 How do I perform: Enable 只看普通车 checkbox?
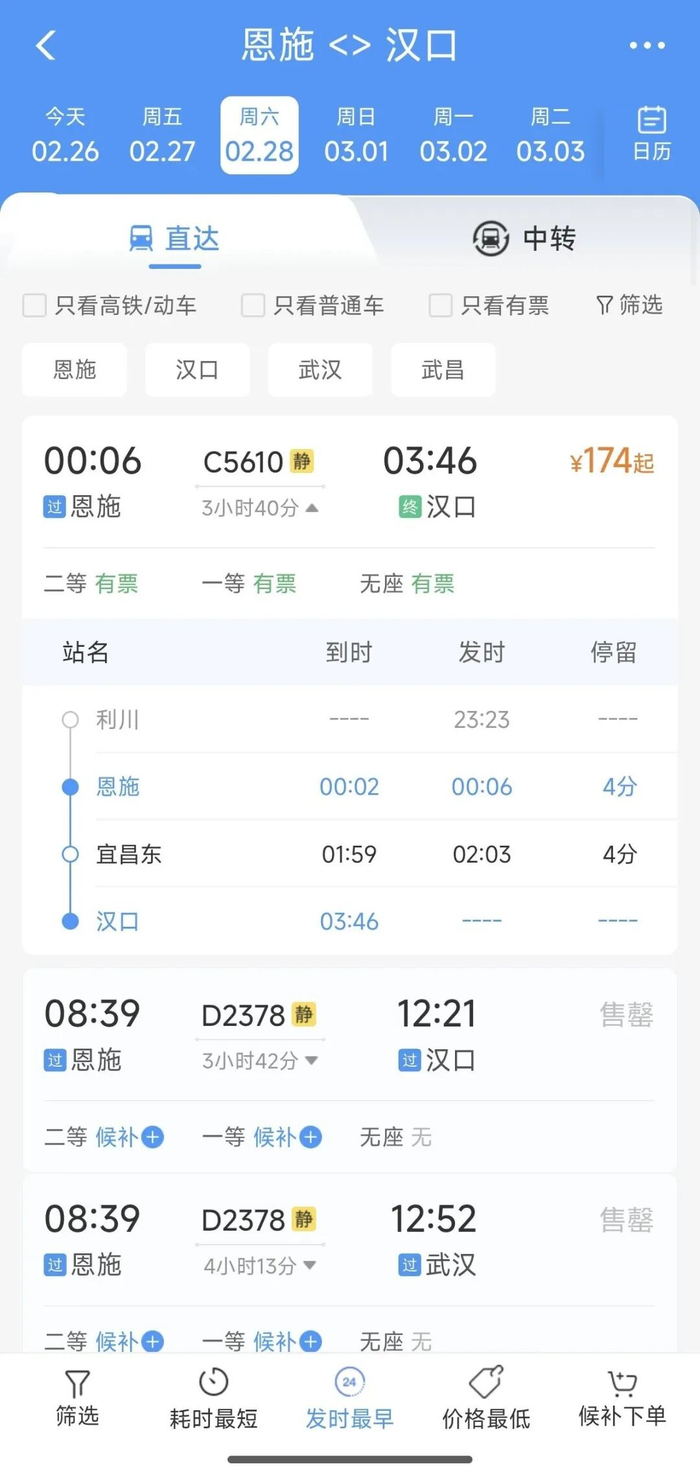[x=254, y=306]
